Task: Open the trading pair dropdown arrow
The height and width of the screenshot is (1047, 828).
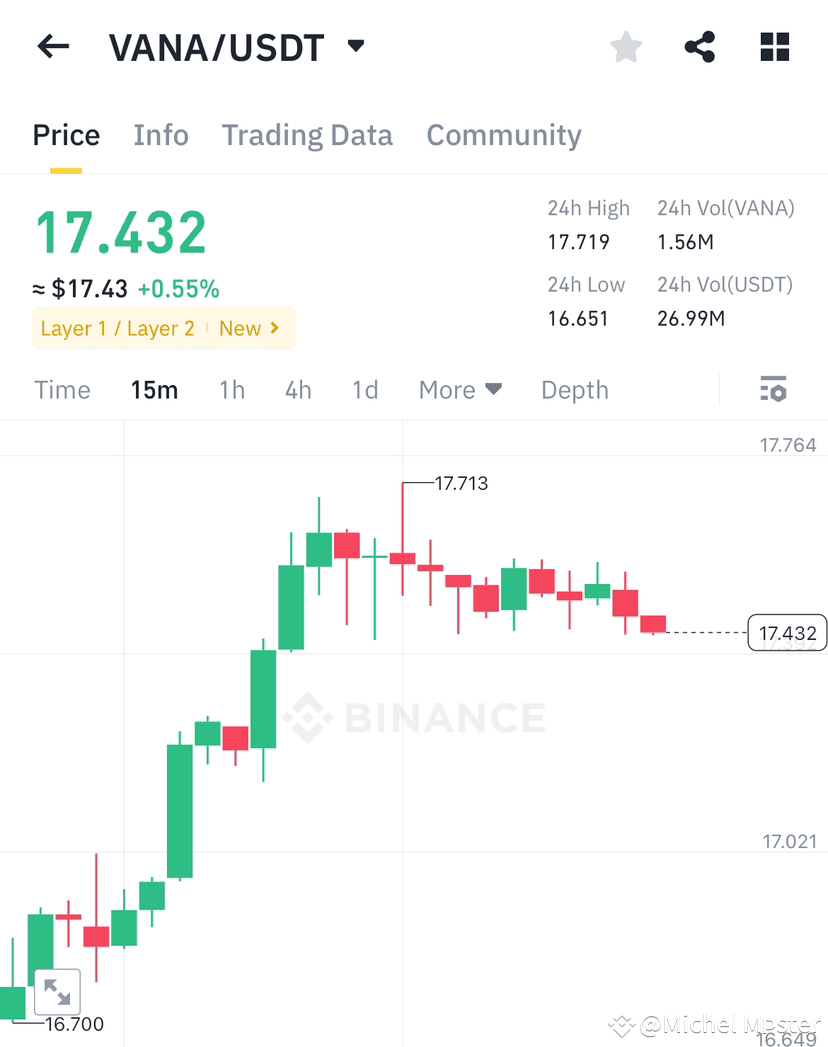Action: tap(356, 46)
